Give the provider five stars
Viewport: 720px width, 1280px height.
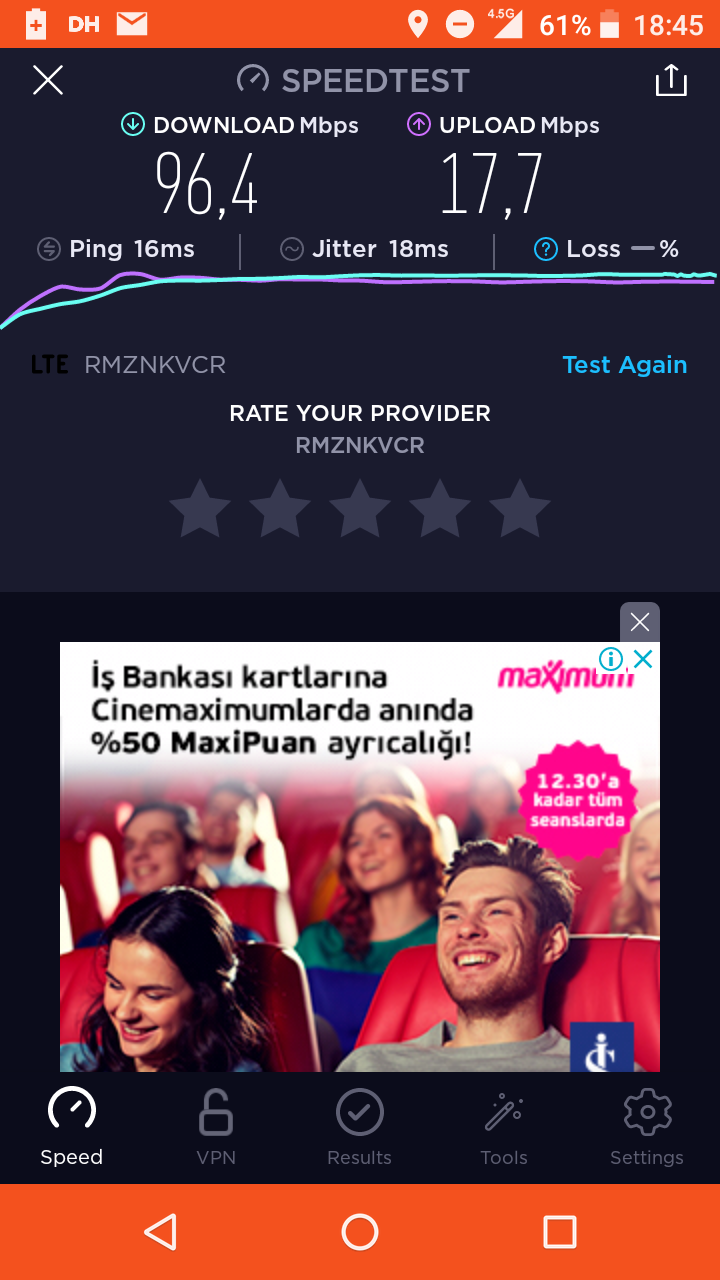pyautogui.click(x=520, y=508)
